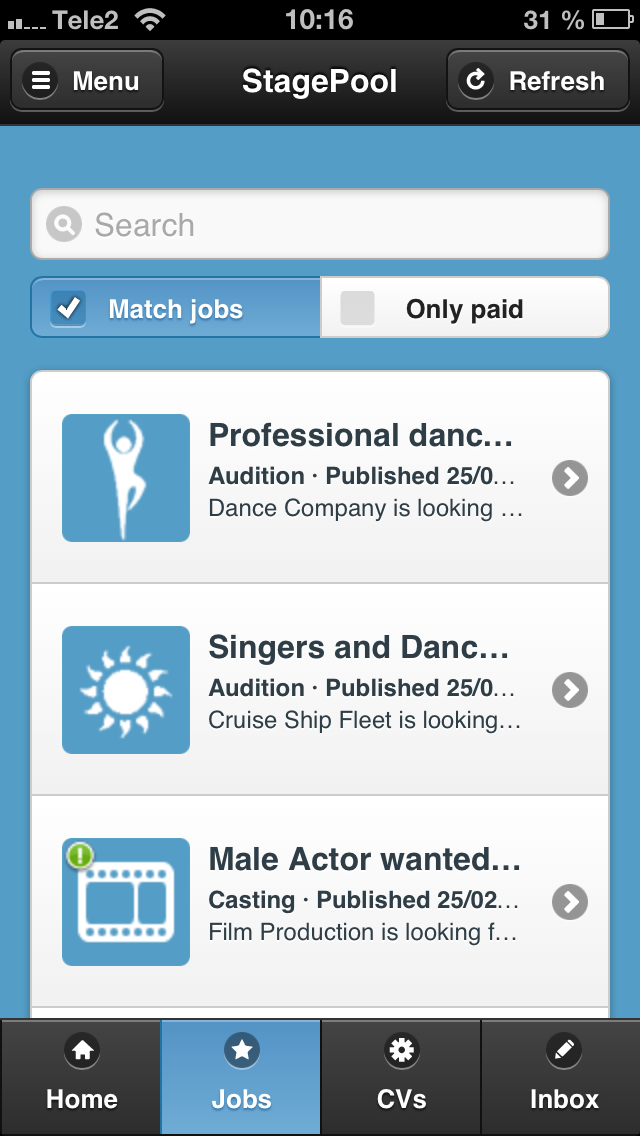Focus the Search field

(x=320, y=225)
